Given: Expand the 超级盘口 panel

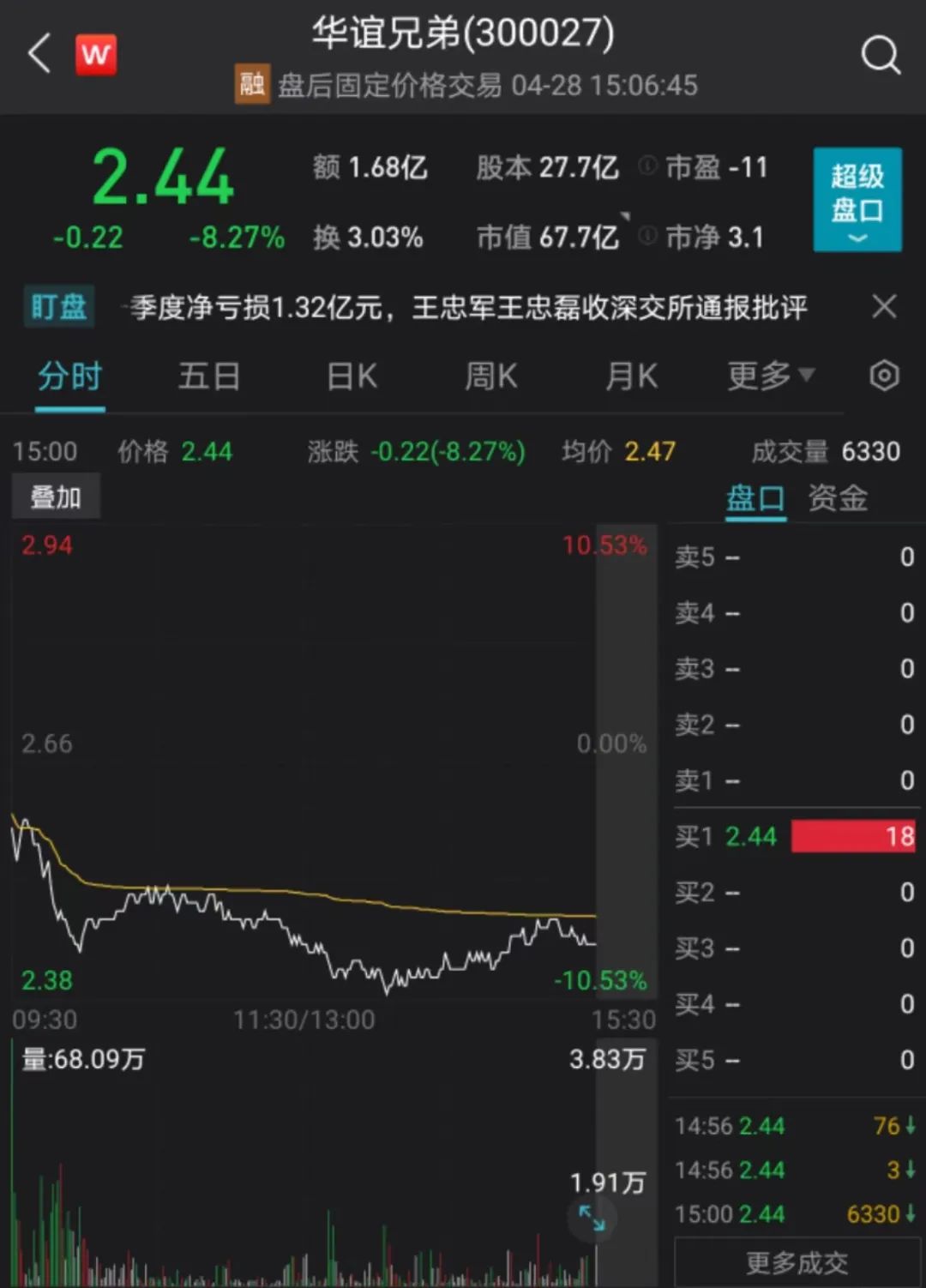Looking at the screenshot, I should [x=857, y=200].
